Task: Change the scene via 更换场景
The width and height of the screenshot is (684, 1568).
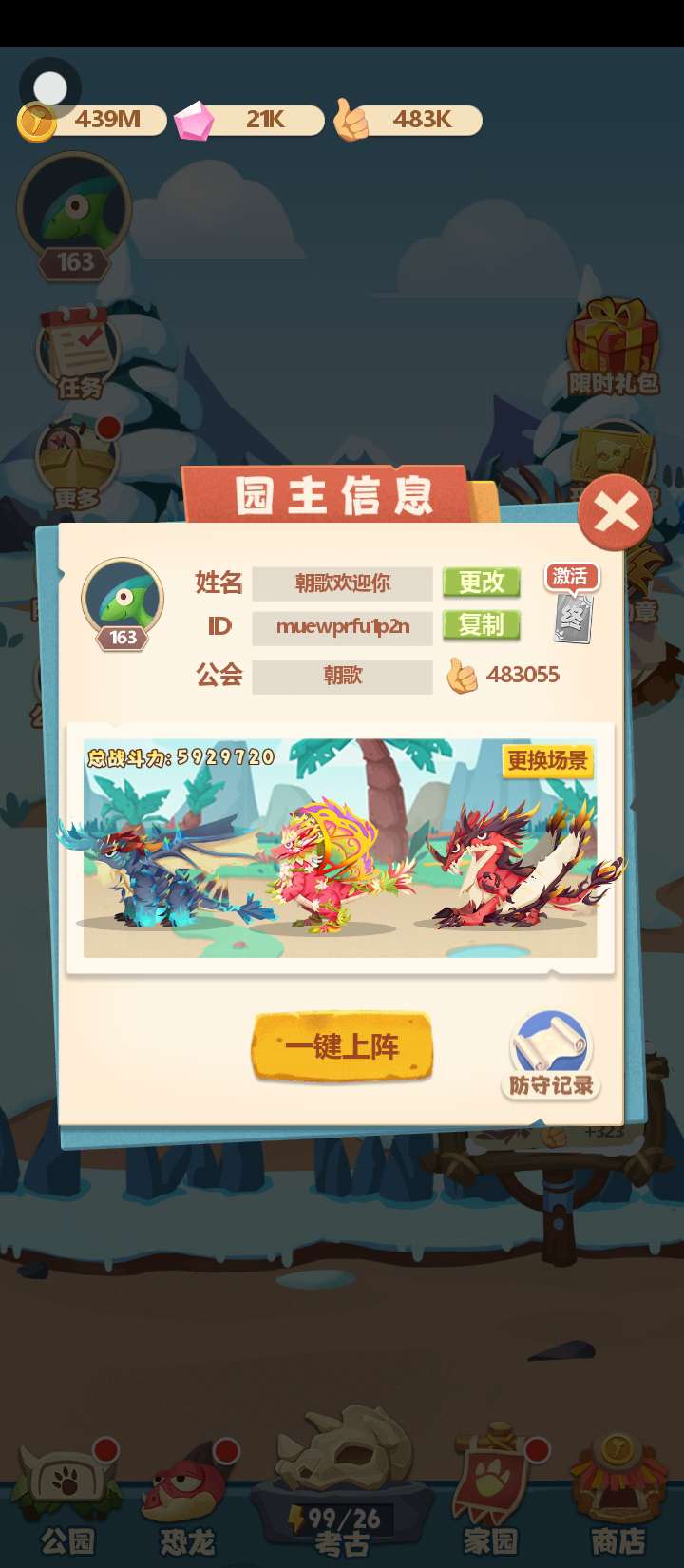Action: click(x=547, y=760)
